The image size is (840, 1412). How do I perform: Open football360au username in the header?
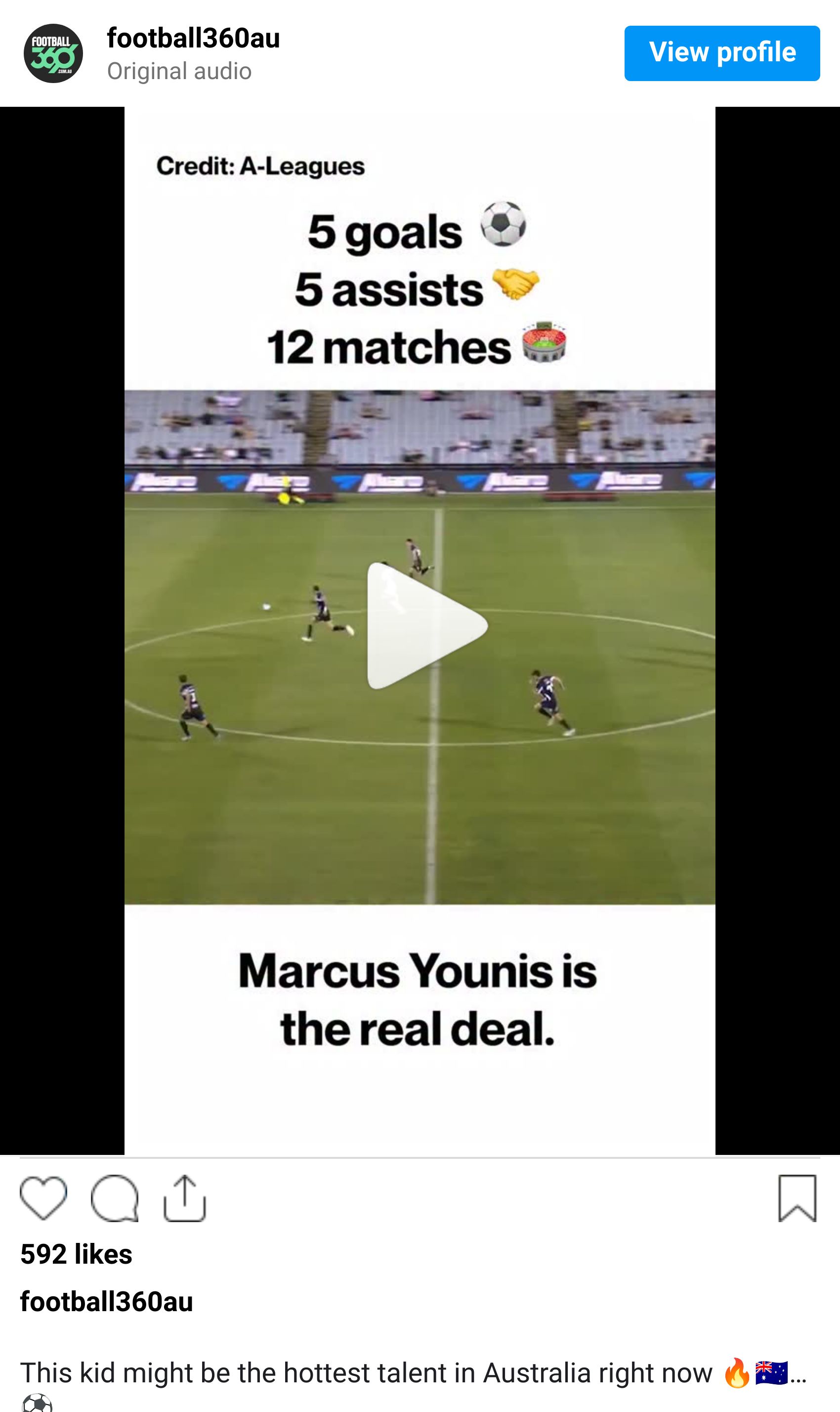coord(193,39)
